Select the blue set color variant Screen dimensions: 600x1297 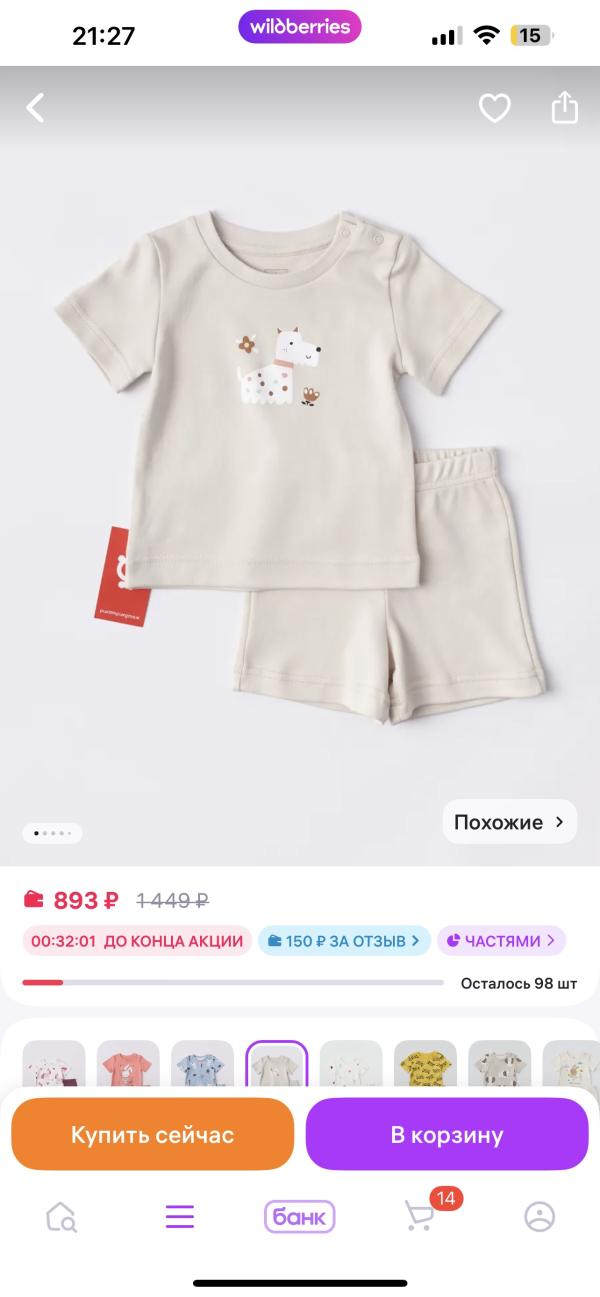click(202, 1066)
